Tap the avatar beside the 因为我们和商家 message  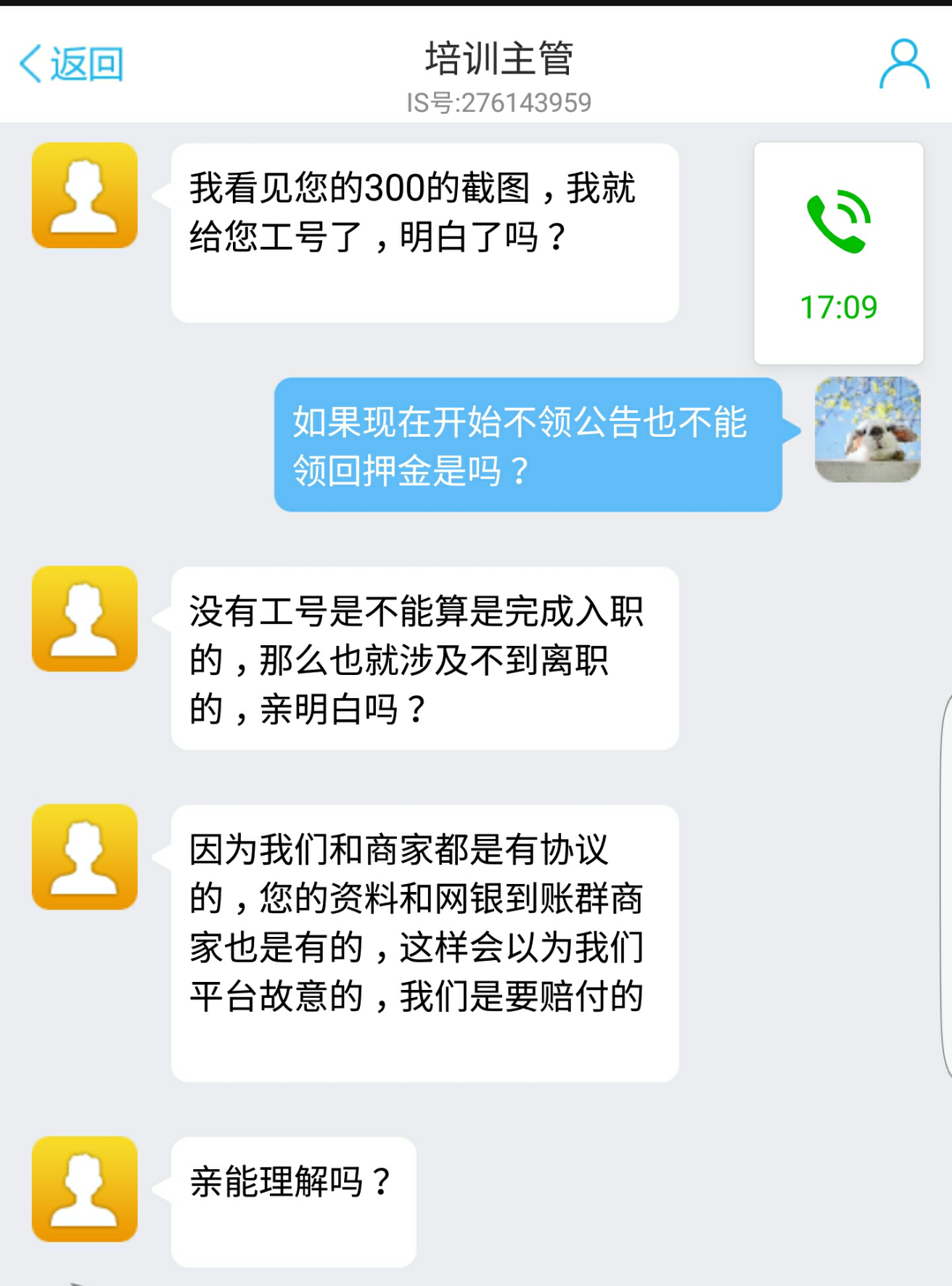pos(85,856)
